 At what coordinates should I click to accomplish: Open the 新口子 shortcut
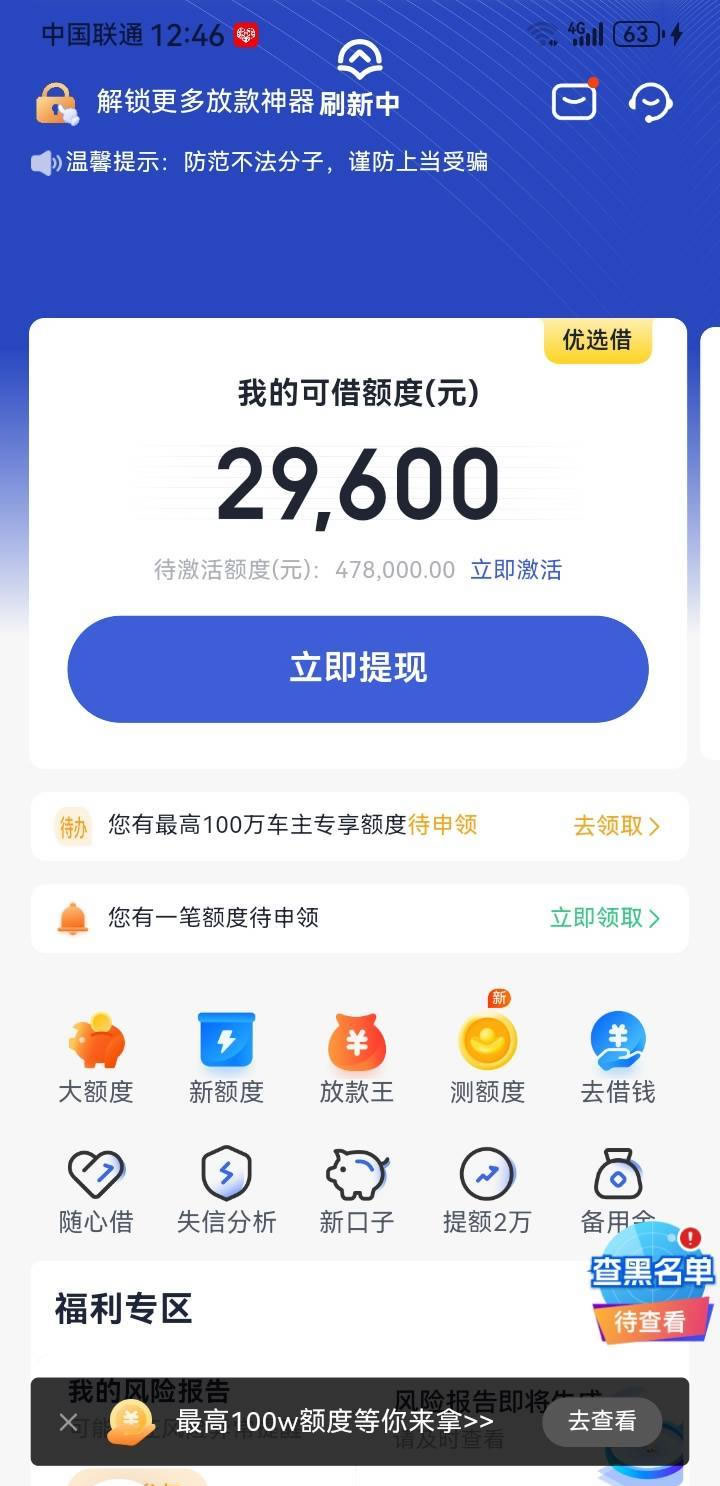(357, 1189)
